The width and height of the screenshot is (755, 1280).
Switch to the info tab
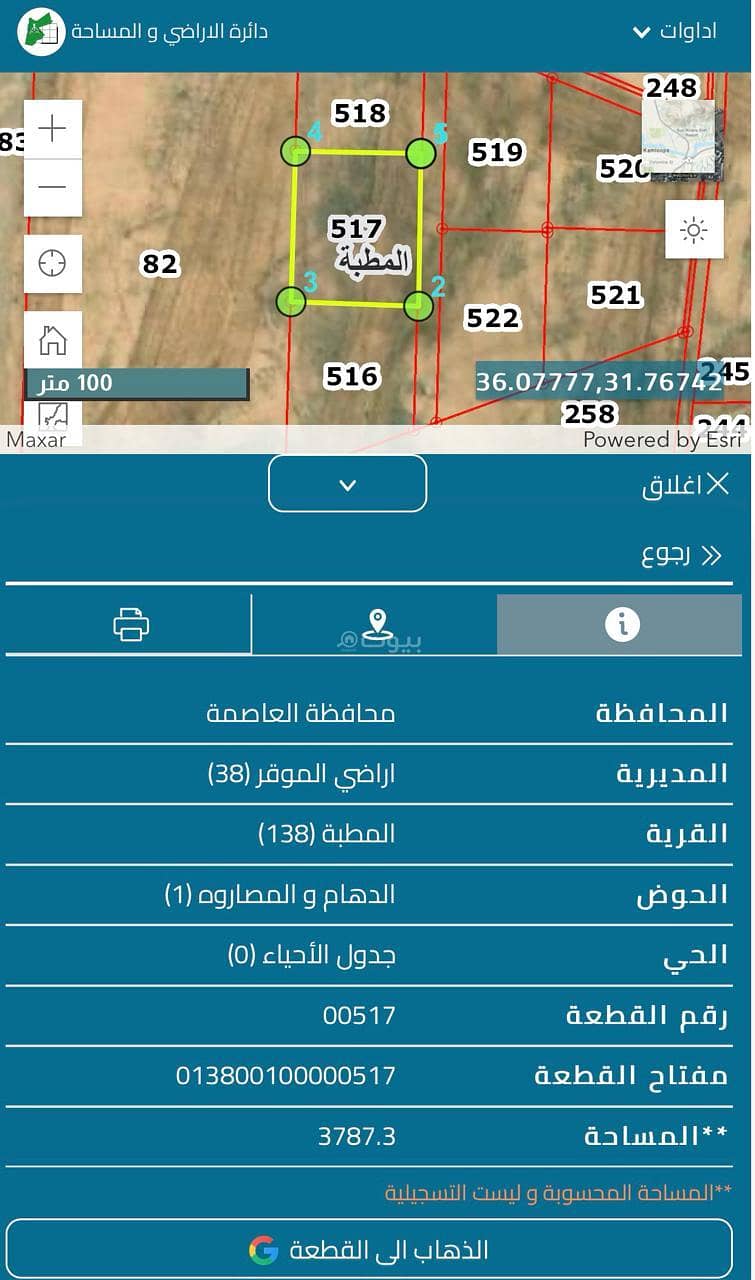621,625
